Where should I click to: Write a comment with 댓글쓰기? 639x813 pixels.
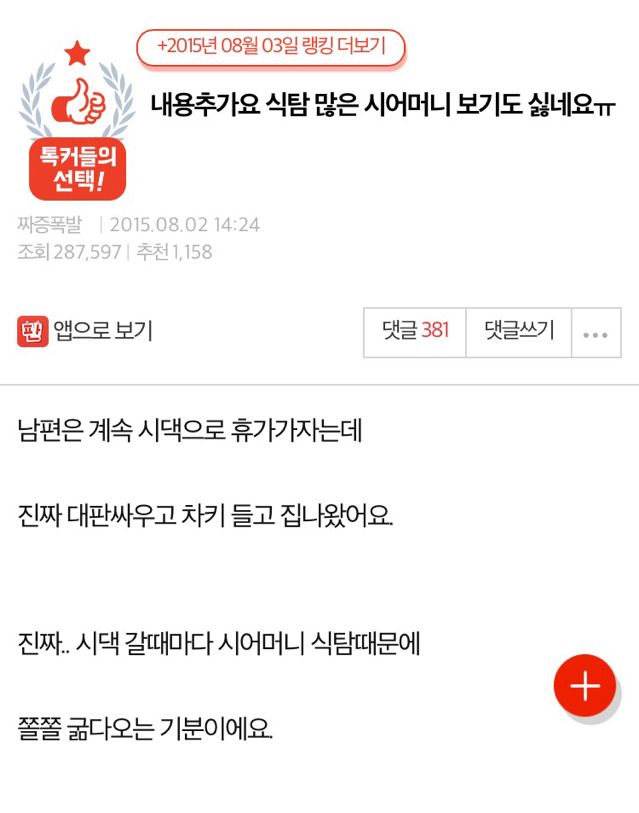518,332
